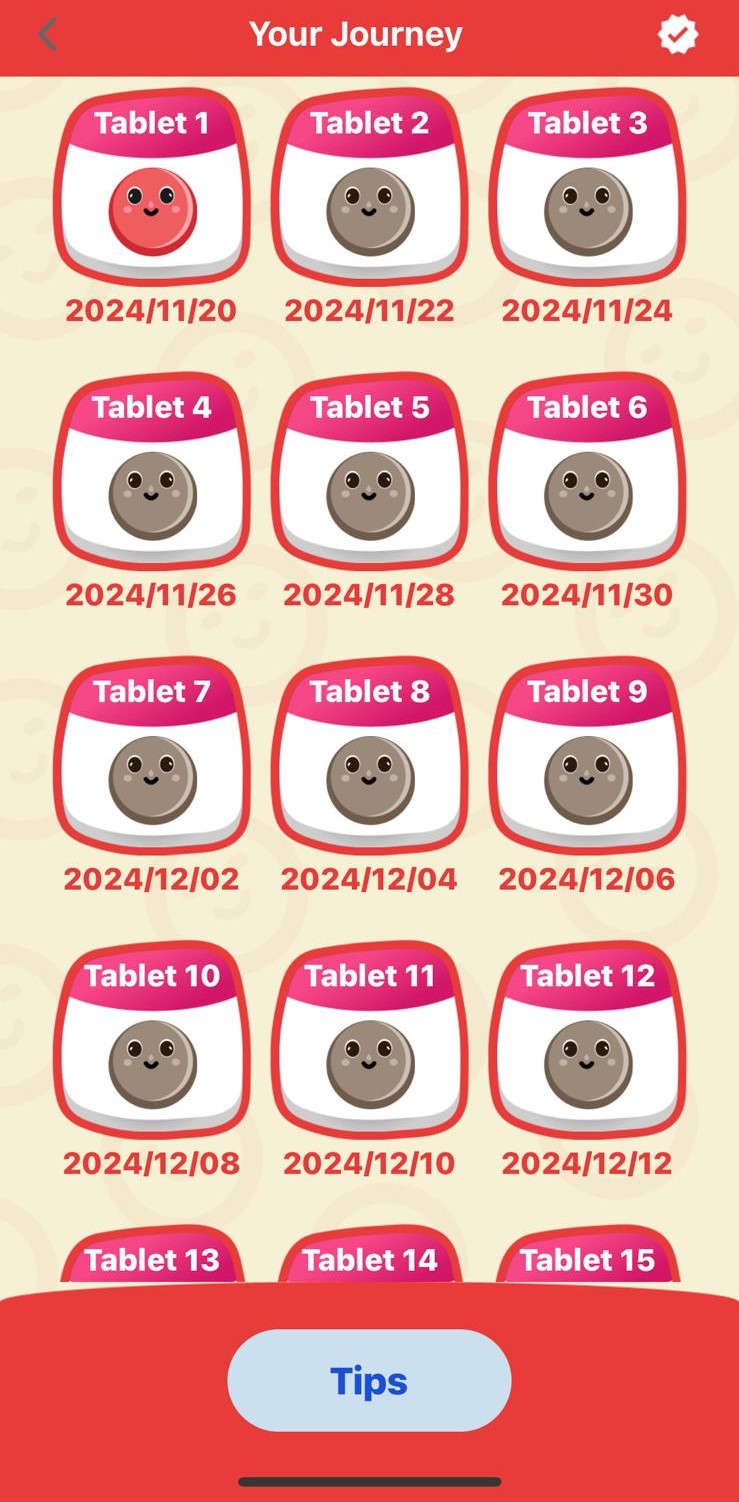Tap the Tablet 13 card
739x1502 pixels.
pos(152,1259)
